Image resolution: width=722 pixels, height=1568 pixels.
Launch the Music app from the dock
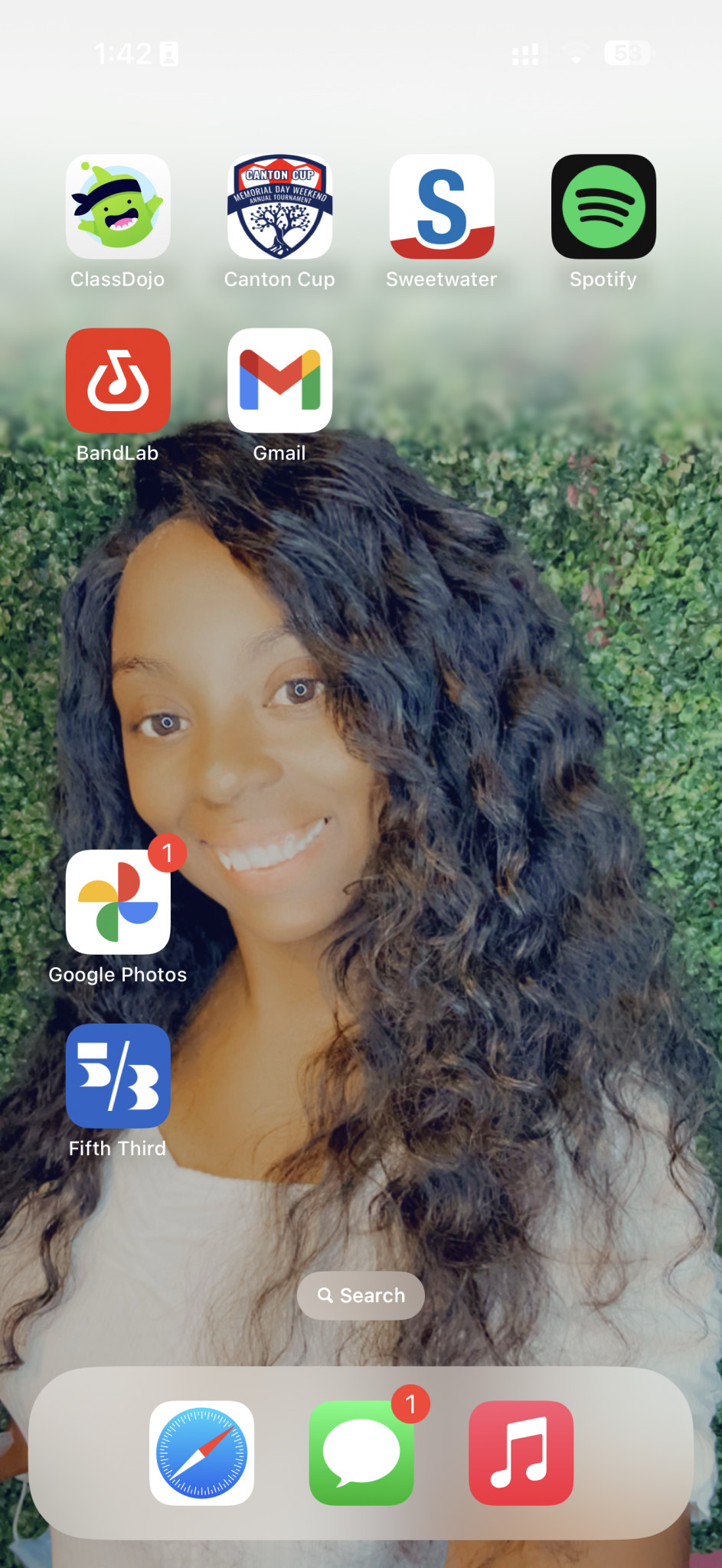pyautogui.click(x=521, y=1453)
